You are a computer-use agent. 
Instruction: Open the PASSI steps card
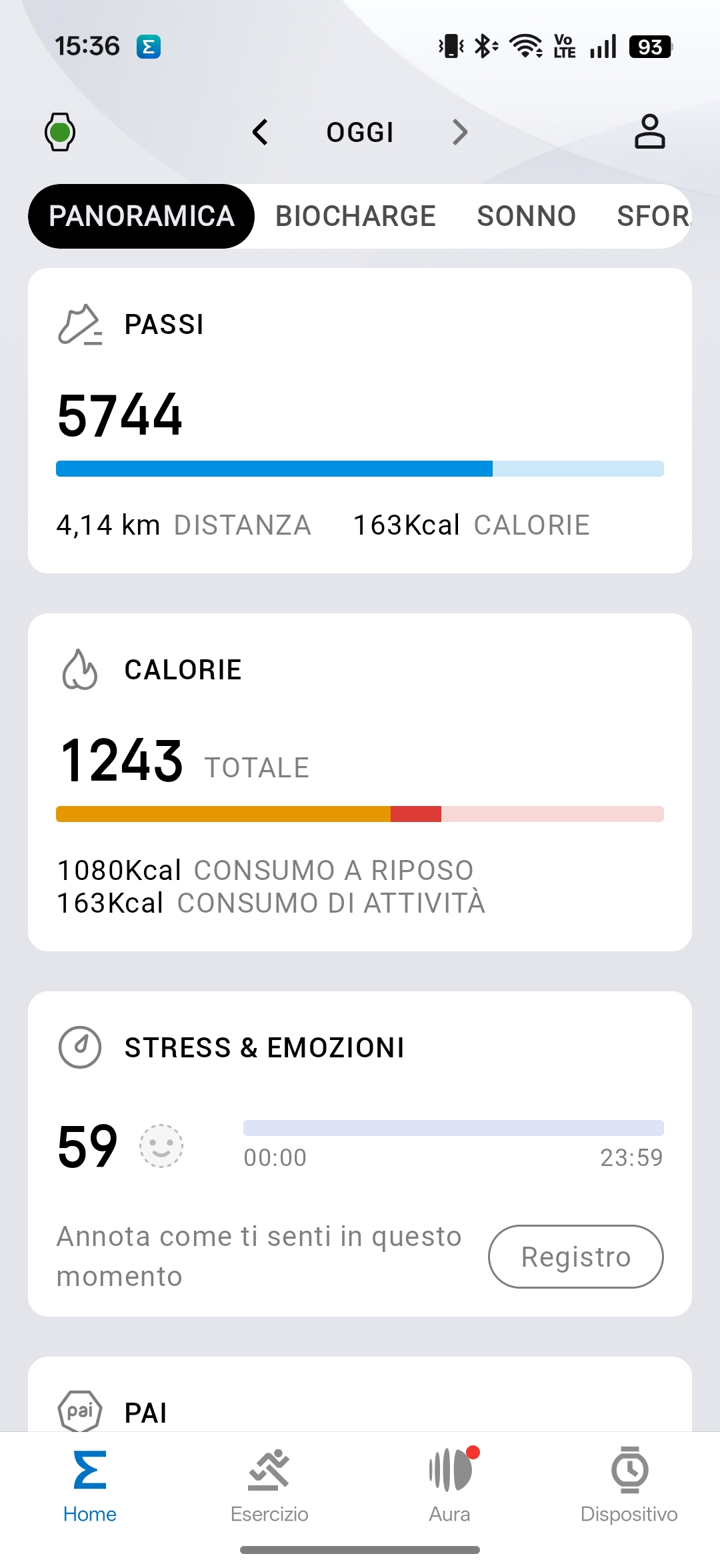(x=360, y=420)
